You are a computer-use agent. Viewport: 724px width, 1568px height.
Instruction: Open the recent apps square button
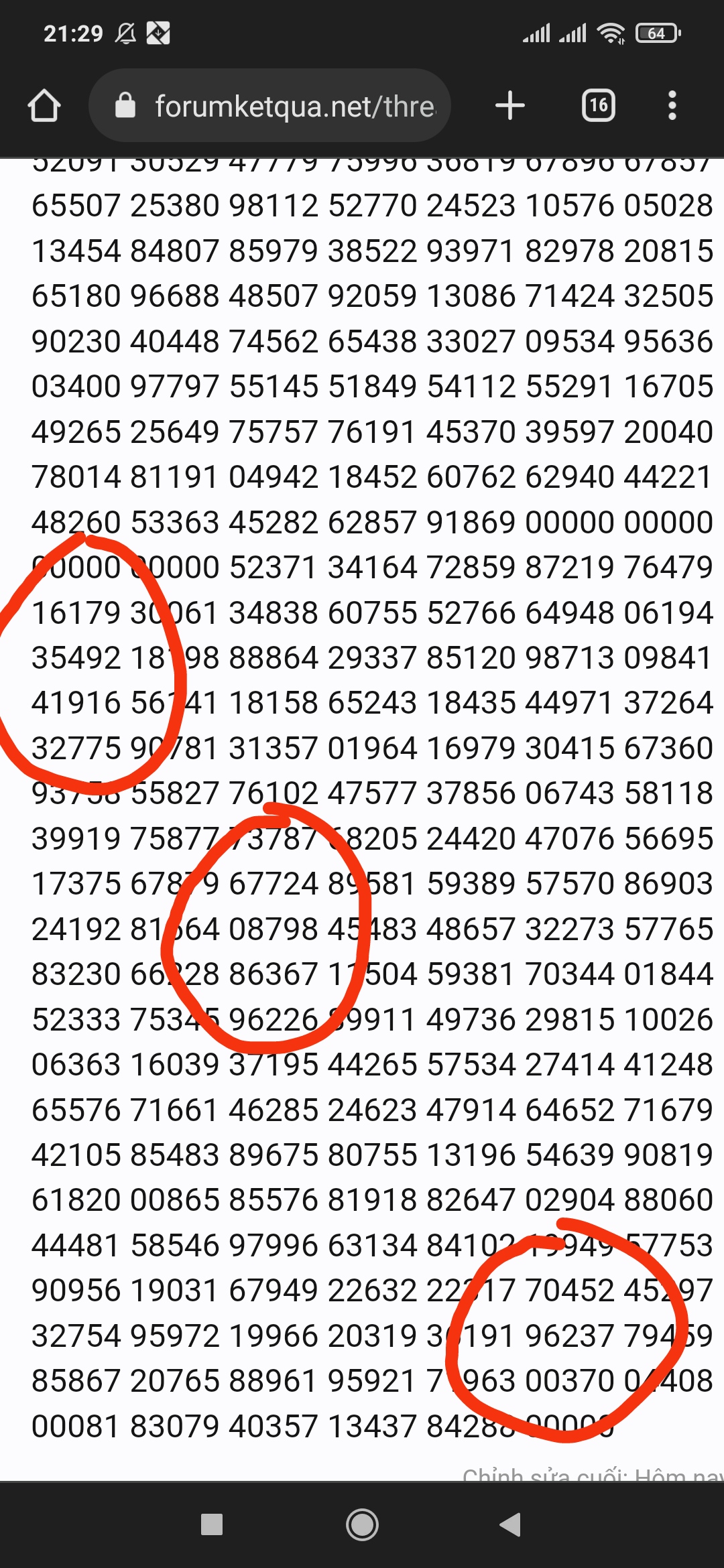click(x=212, y=1524)
